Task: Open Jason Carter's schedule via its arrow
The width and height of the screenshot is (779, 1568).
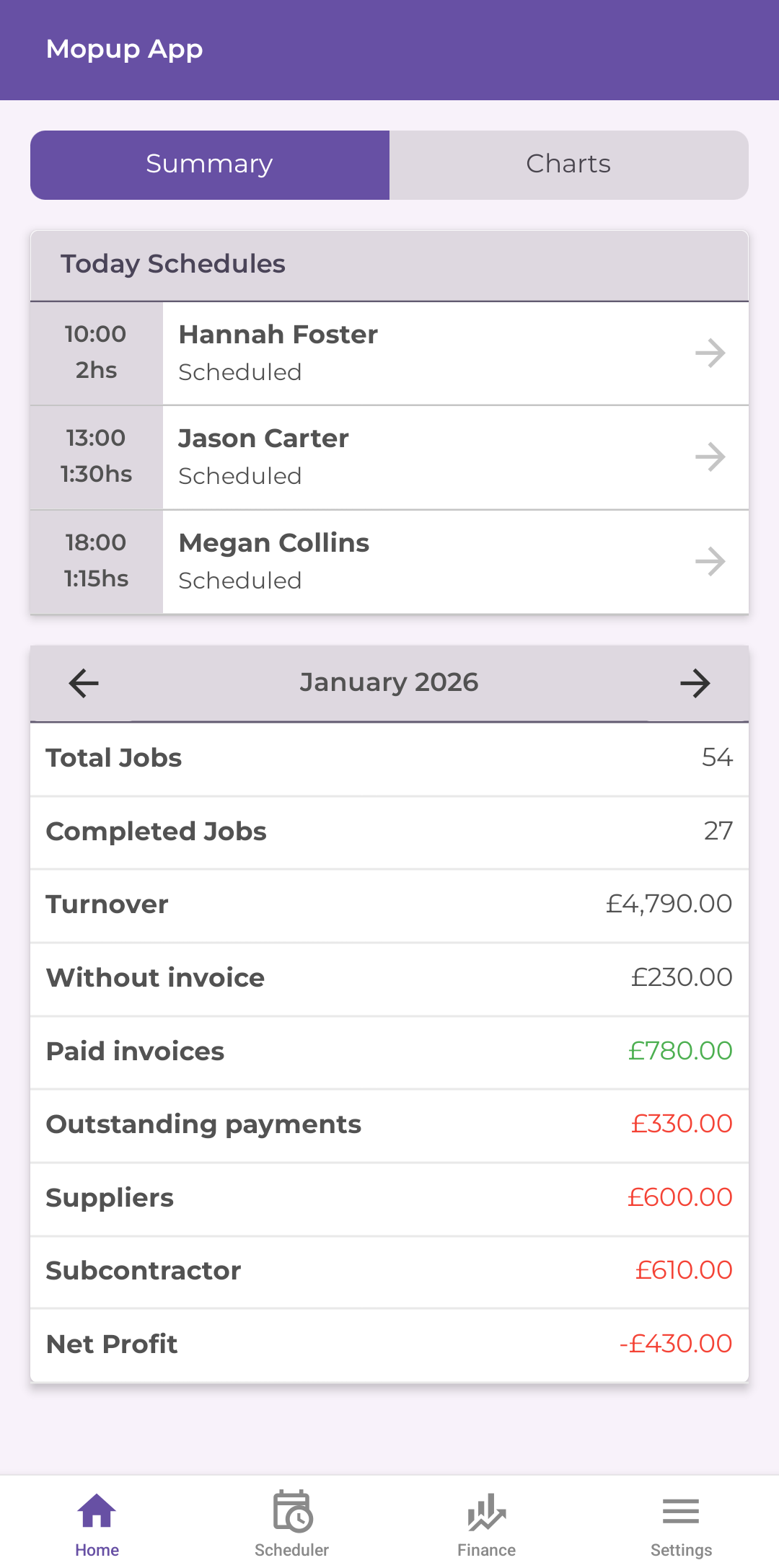Action: 711,457
